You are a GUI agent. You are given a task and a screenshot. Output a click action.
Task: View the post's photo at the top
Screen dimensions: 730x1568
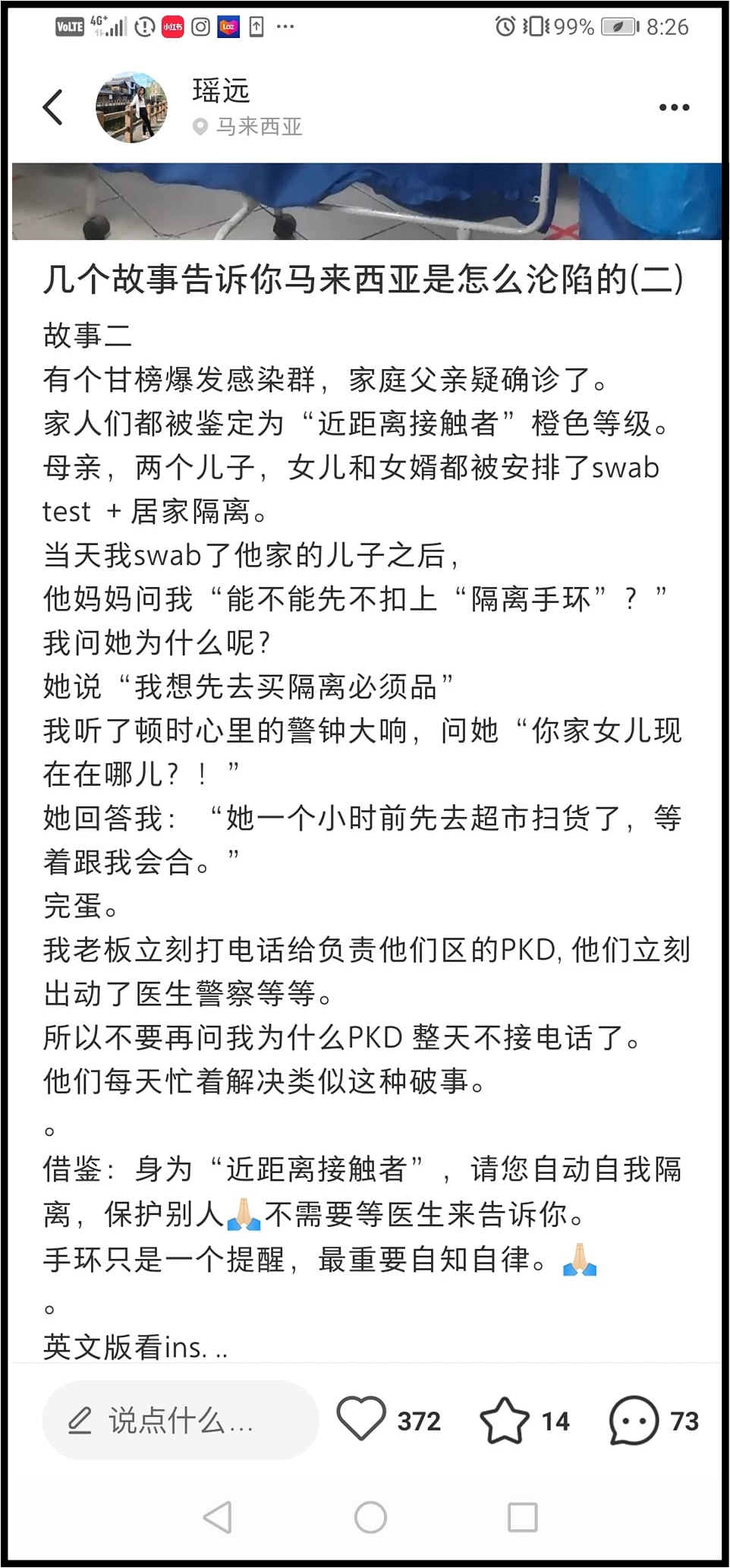coord(367,201)
